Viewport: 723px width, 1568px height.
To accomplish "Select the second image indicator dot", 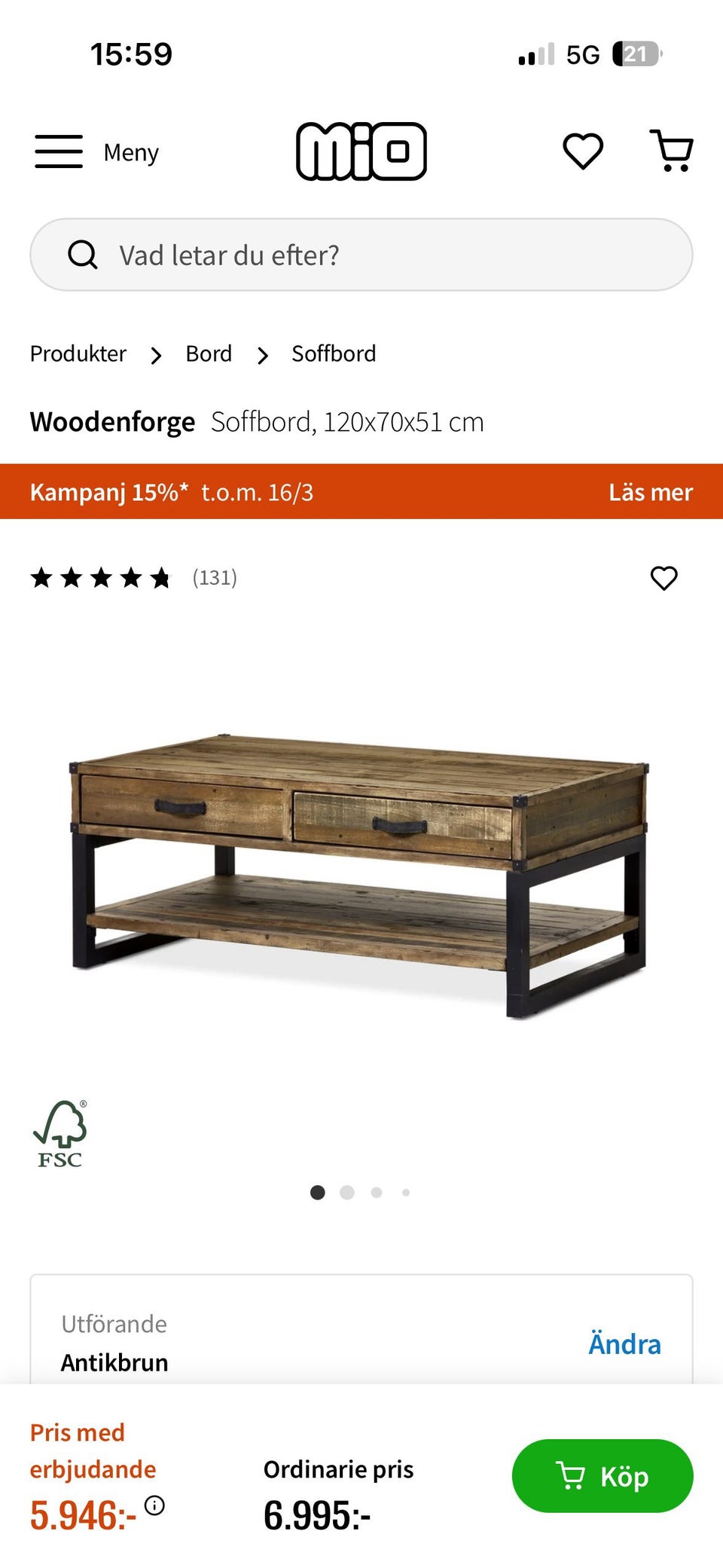I will (347, 1192).
